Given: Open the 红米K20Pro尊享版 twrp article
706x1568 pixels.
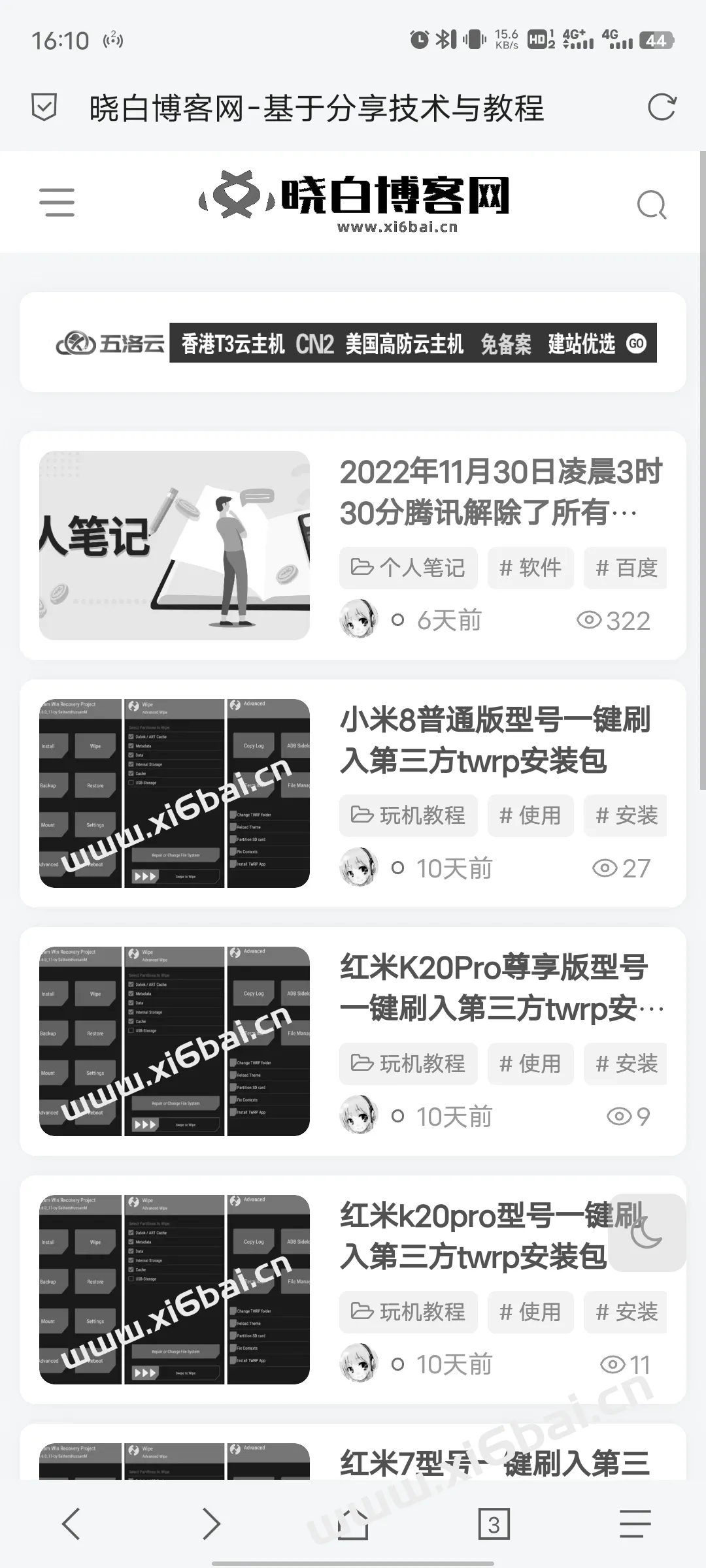Looking at the screenshot, I should [x=502, y=988].
